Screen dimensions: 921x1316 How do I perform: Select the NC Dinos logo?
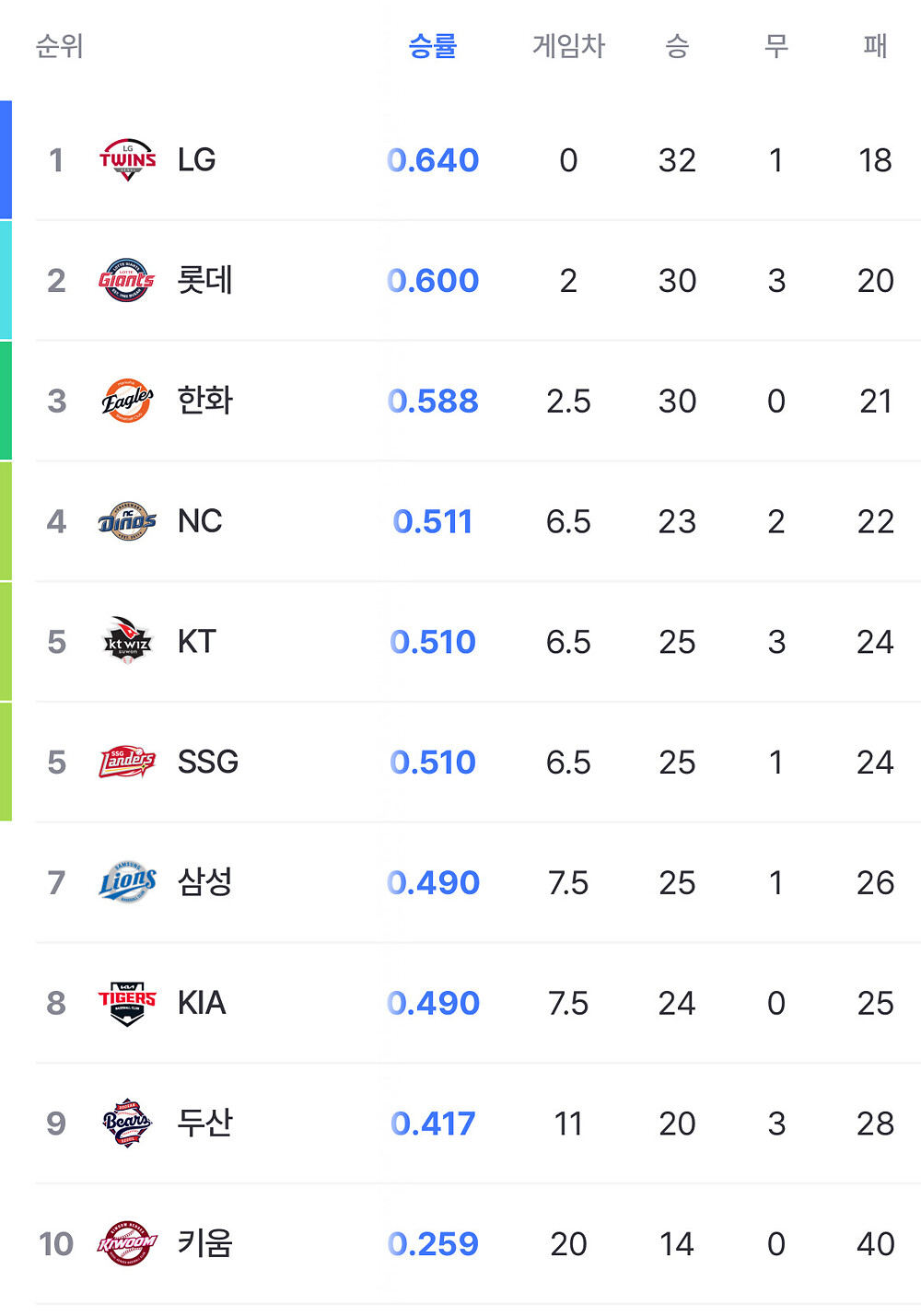[x=127, y=520]
